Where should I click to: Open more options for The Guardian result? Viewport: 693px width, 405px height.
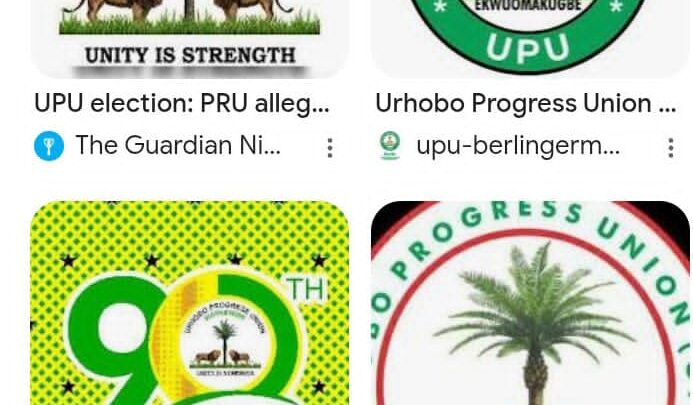329,148
